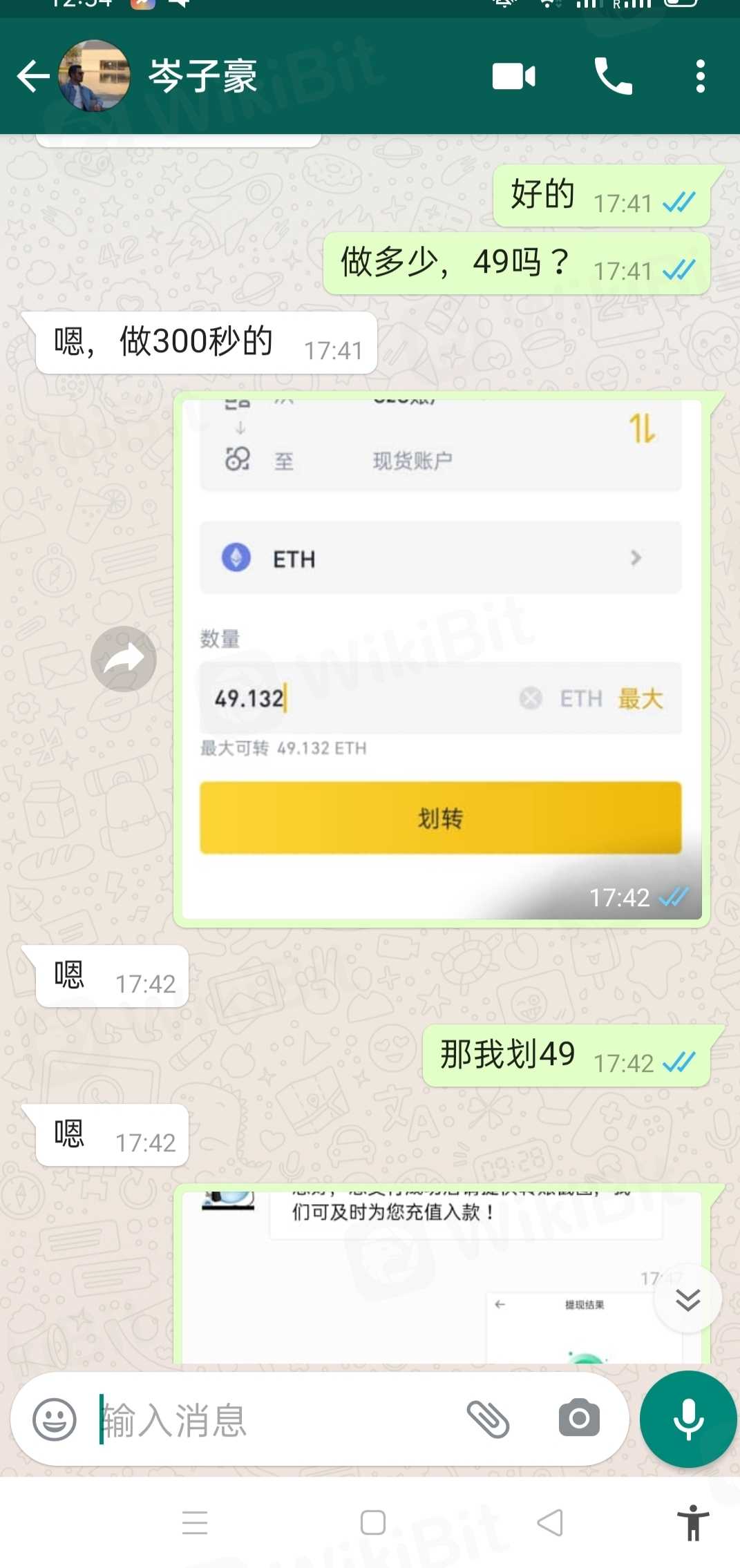Go back from chat with 岑子豪
This screenshot has width=740, height=1568.
click(x=32, y=76)
